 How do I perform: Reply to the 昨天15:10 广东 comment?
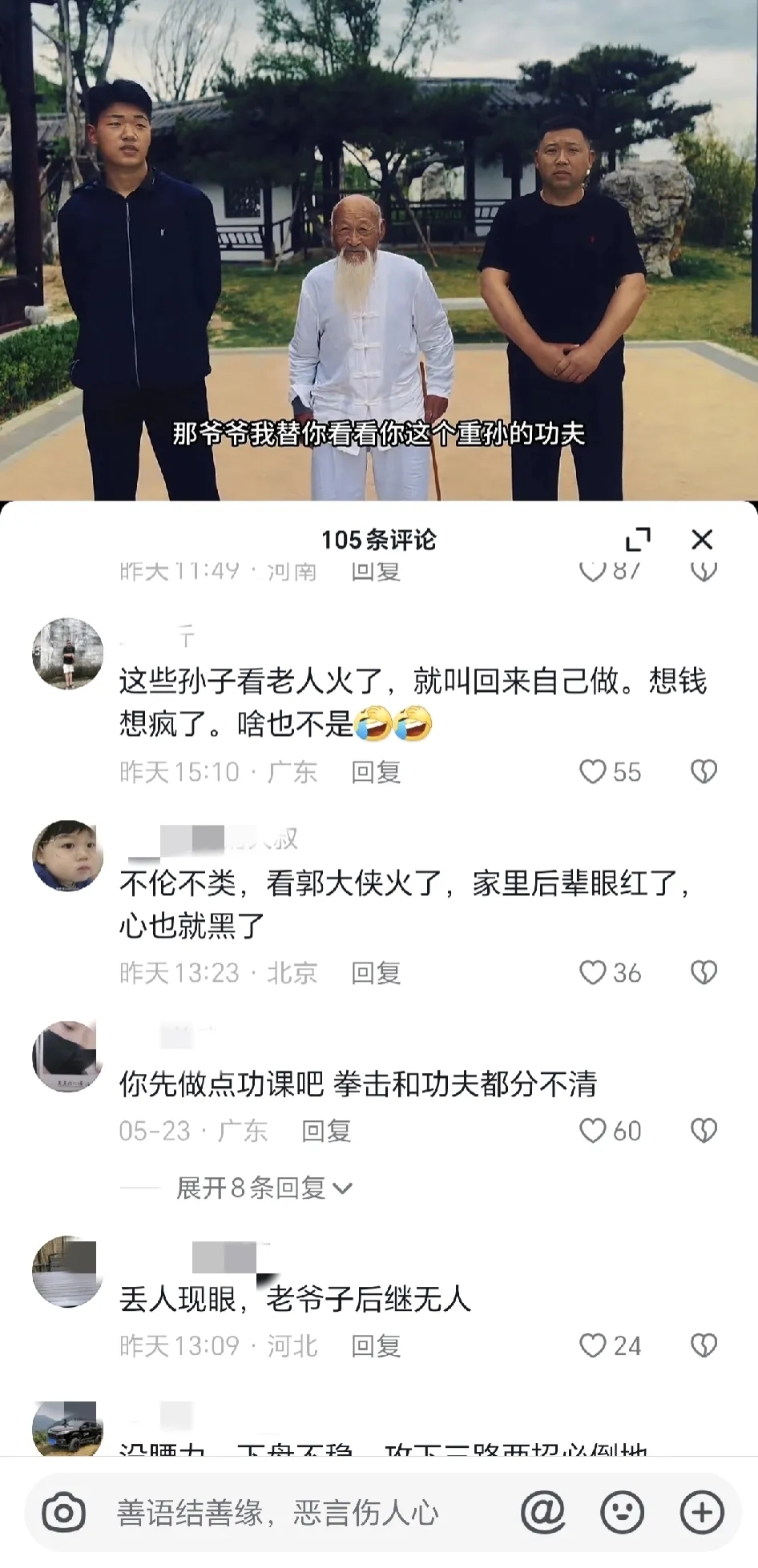pos(376,772)
